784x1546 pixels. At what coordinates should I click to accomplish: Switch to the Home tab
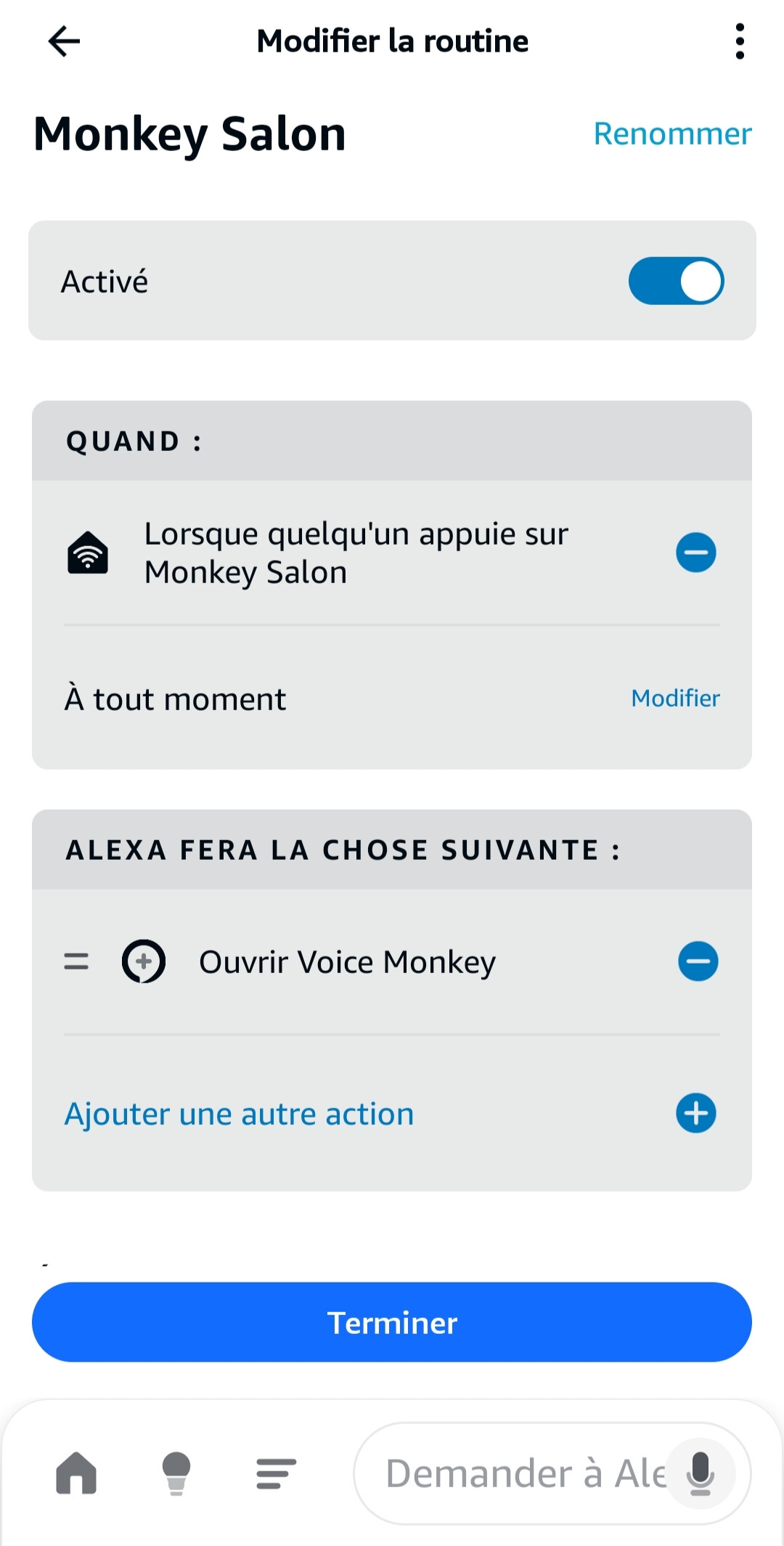pyautogui.click(x=76, y=1473)
